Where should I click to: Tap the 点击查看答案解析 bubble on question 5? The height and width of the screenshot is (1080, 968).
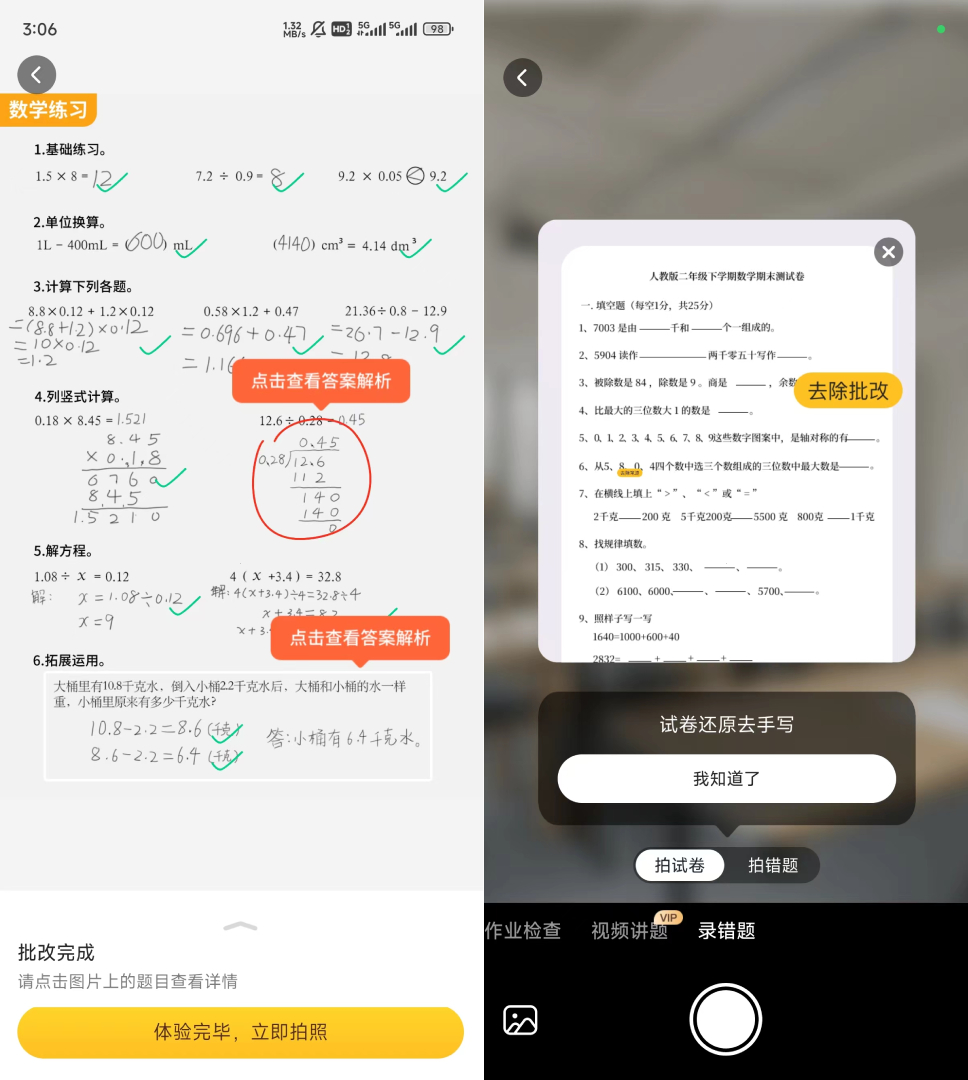point(360,638)
